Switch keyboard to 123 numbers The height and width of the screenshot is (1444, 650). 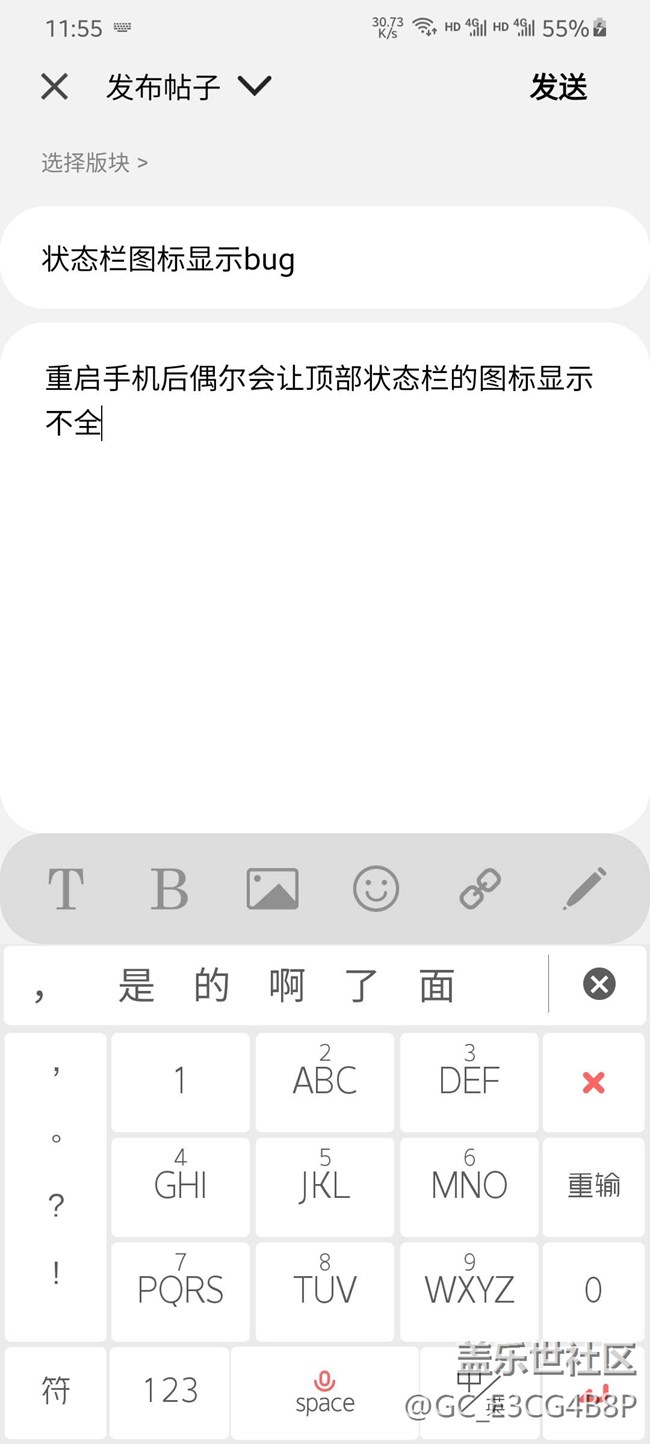(170, 1390)
